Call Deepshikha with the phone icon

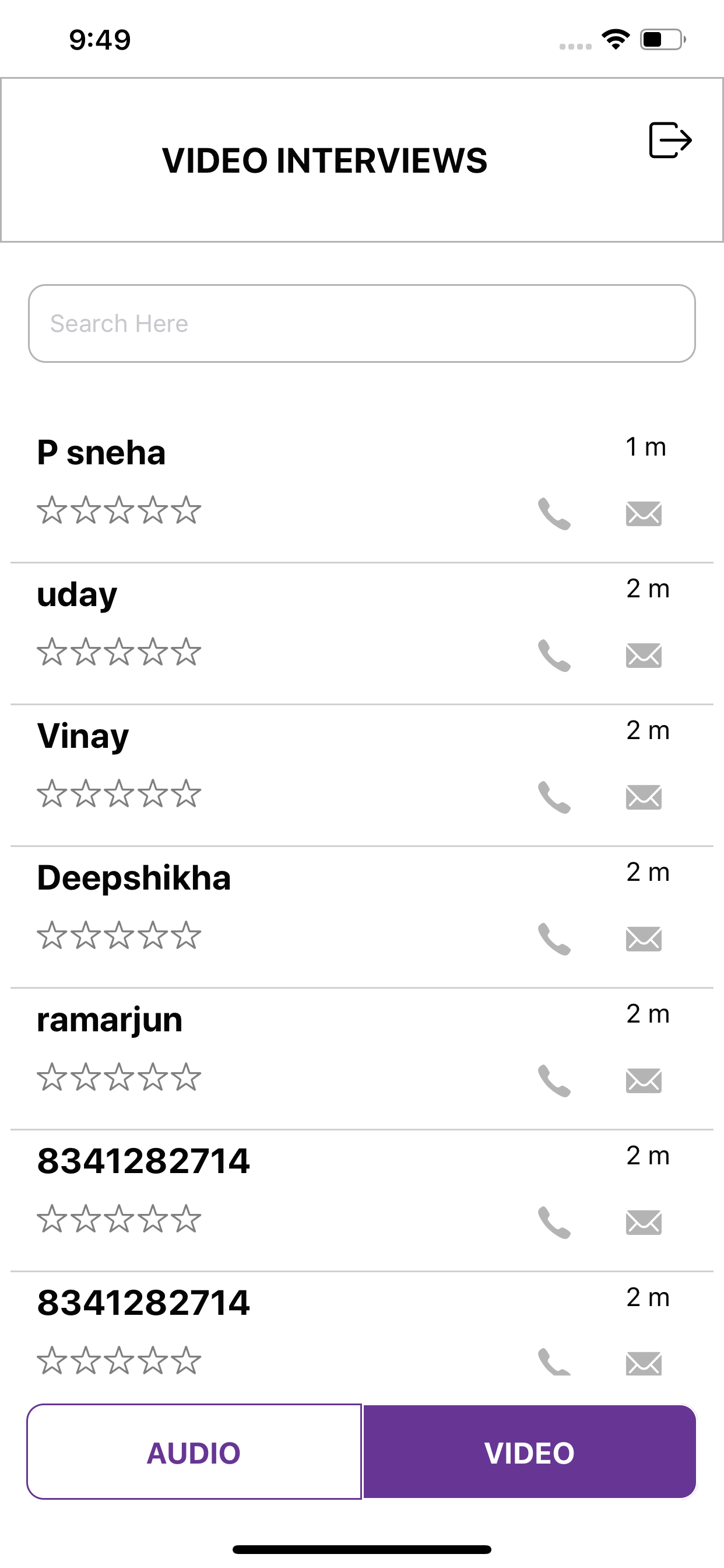pos(554,939)
